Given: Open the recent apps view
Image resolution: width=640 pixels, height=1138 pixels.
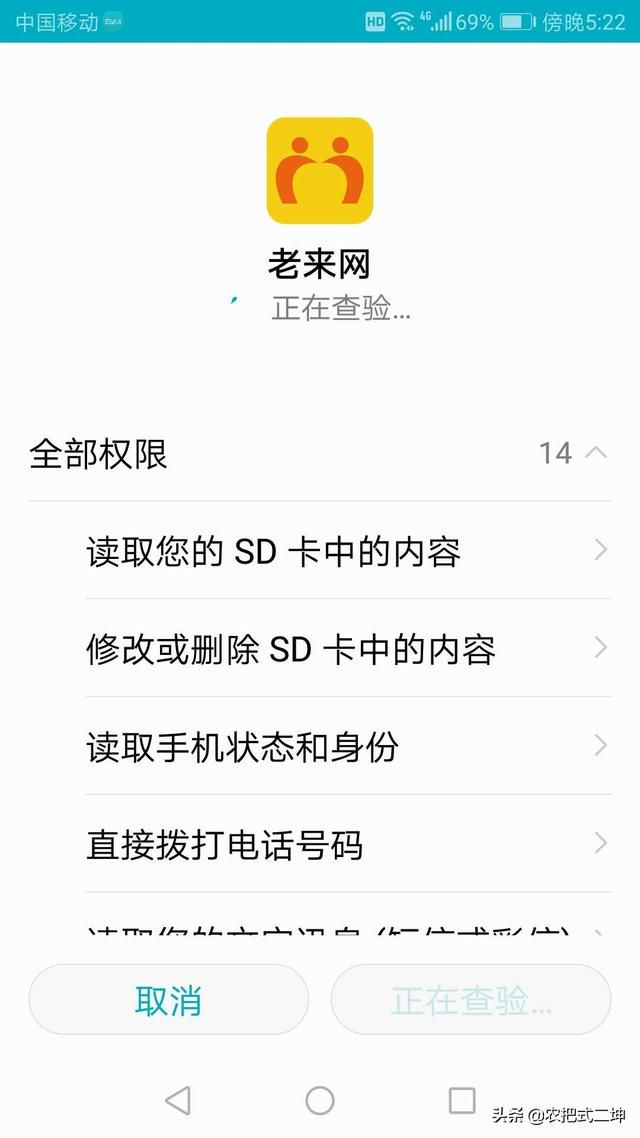Looking at the screenshot, I should (462, 1100).
